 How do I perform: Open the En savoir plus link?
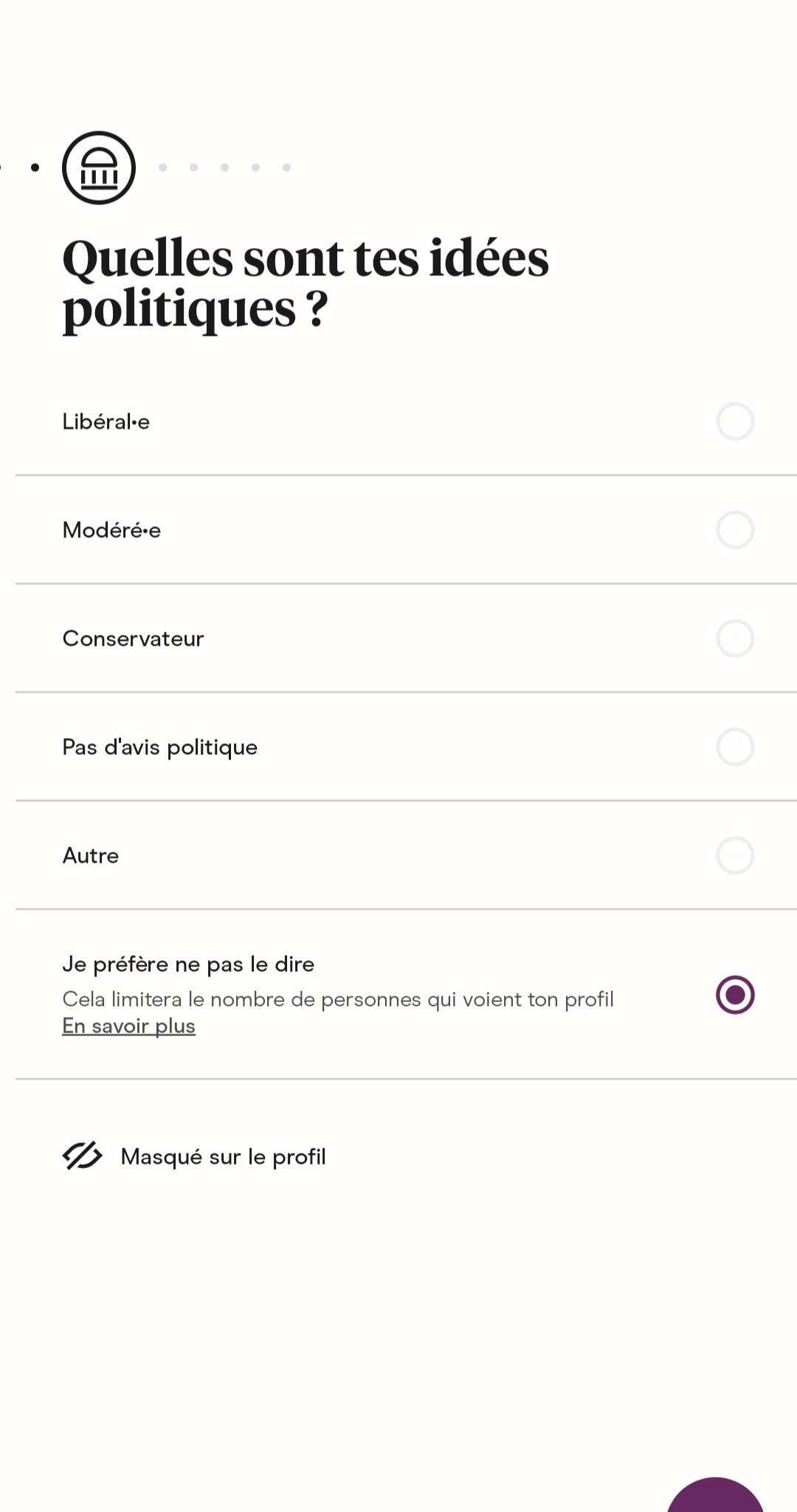point(128,1026)
